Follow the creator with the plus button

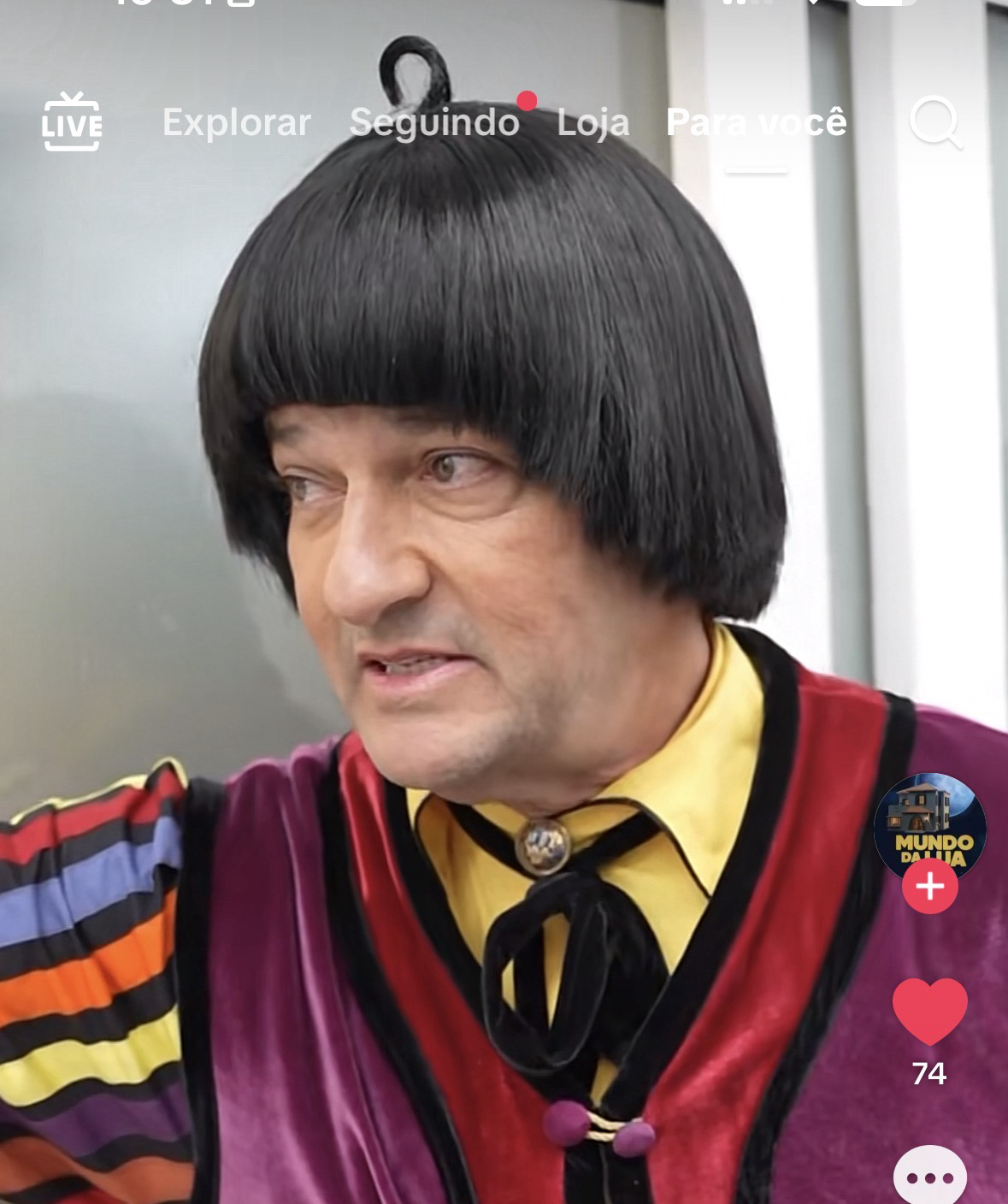[929, 887]
